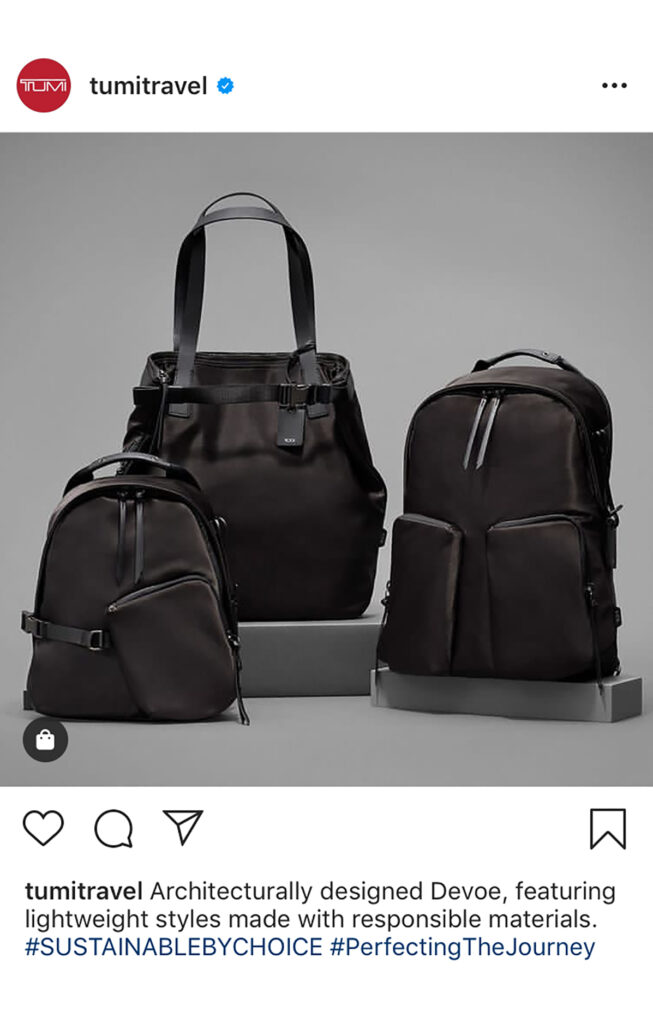Image resolution: width=653 pixels, height=1024 pixels.
Task: Like the tumitravel post
Action: (43, 828)
